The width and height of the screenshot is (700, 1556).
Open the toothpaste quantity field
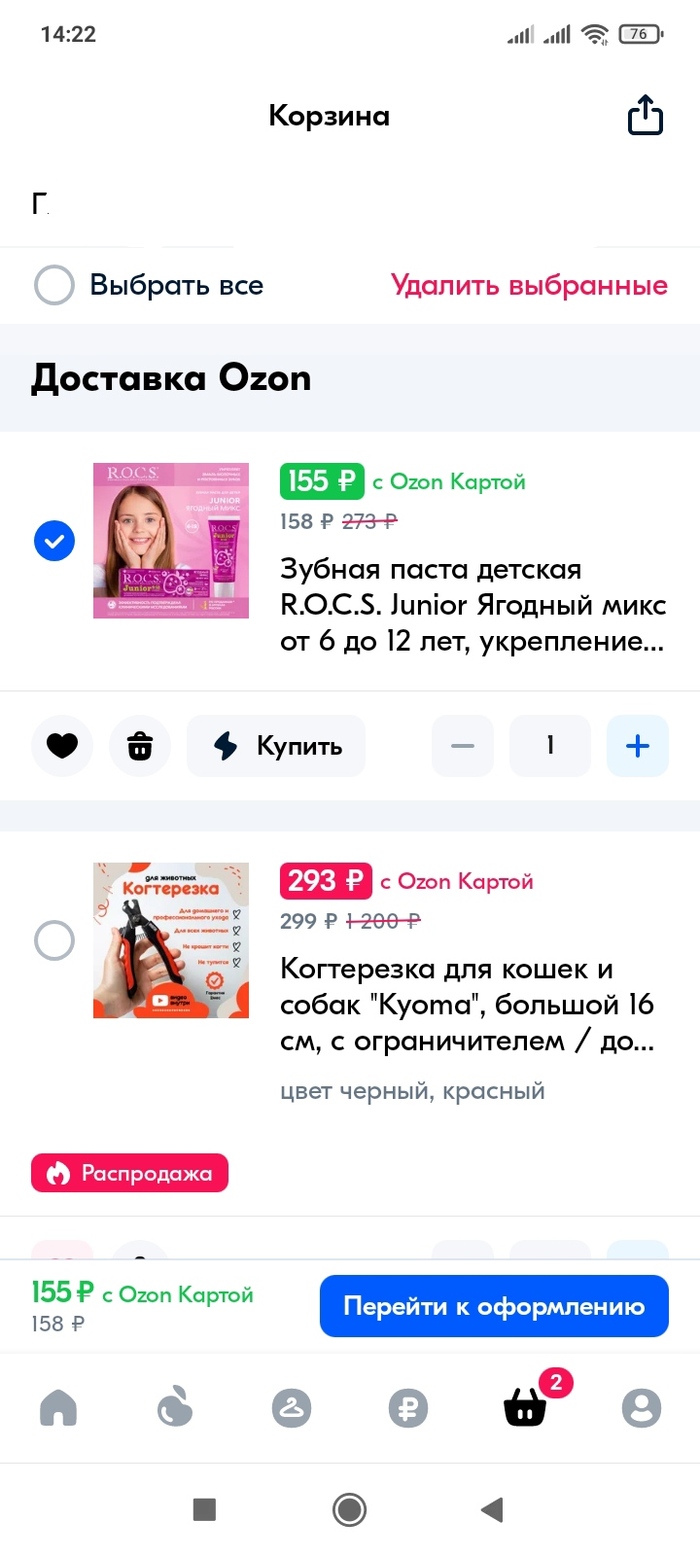tap(549, 746)
